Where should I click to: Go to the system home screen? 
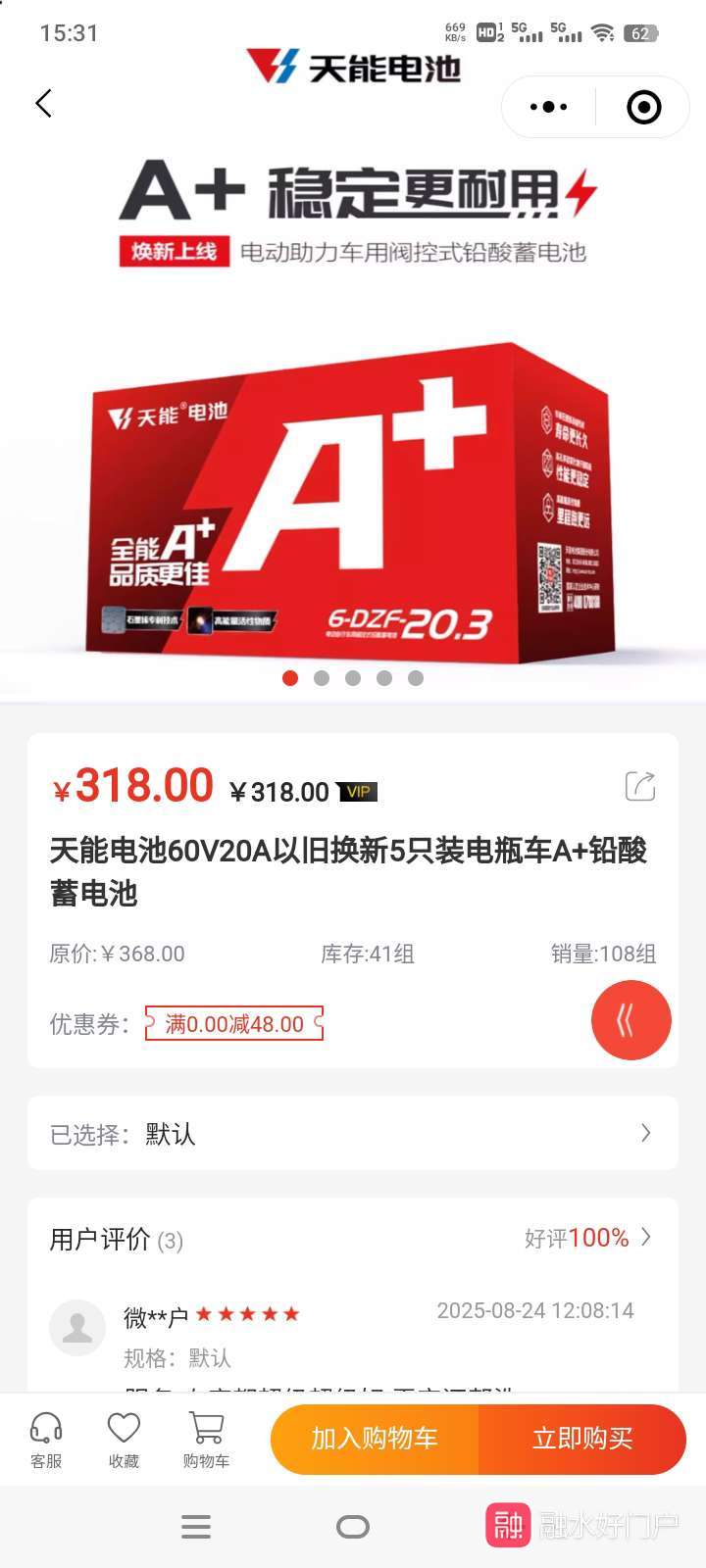tap(353, 1527)
